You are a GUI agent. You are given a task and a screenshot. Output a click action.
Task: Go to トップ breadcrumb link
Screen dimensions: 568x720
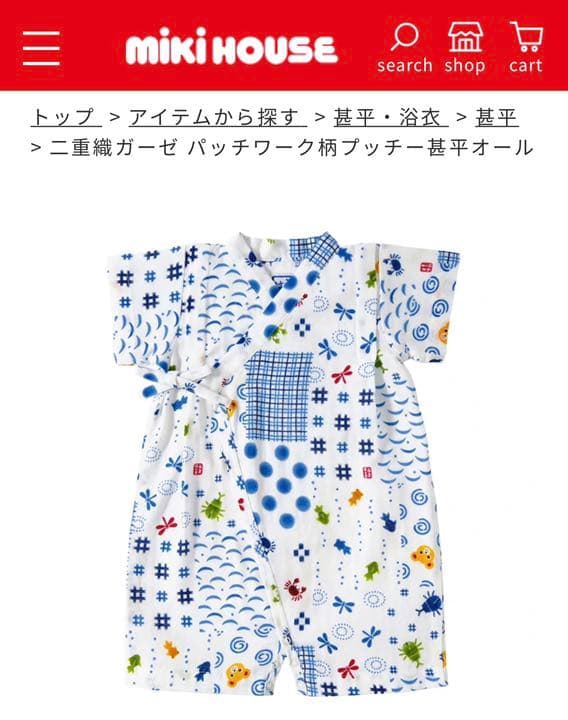click(66, 117)
